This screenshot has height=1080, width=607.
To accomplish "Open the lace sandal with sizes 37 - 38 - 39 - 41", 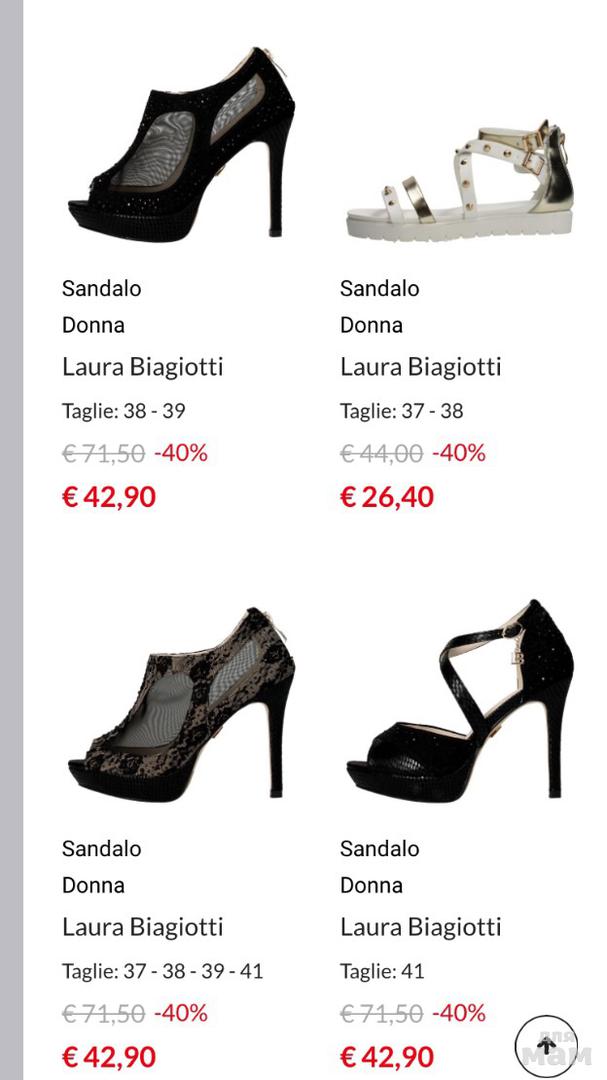I will 180,705.
